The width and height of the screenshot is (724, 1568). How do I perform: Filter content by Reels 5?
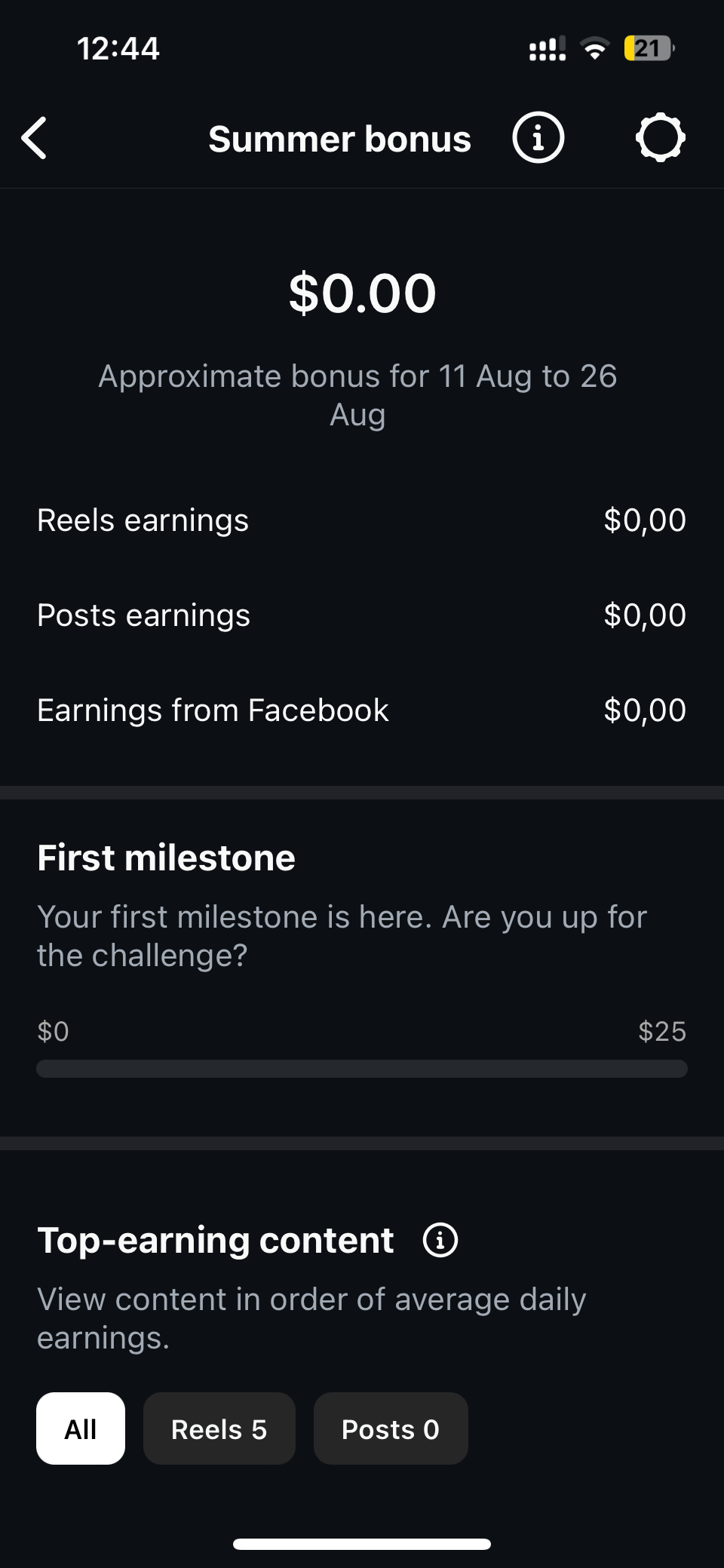tap(219, 1428)
